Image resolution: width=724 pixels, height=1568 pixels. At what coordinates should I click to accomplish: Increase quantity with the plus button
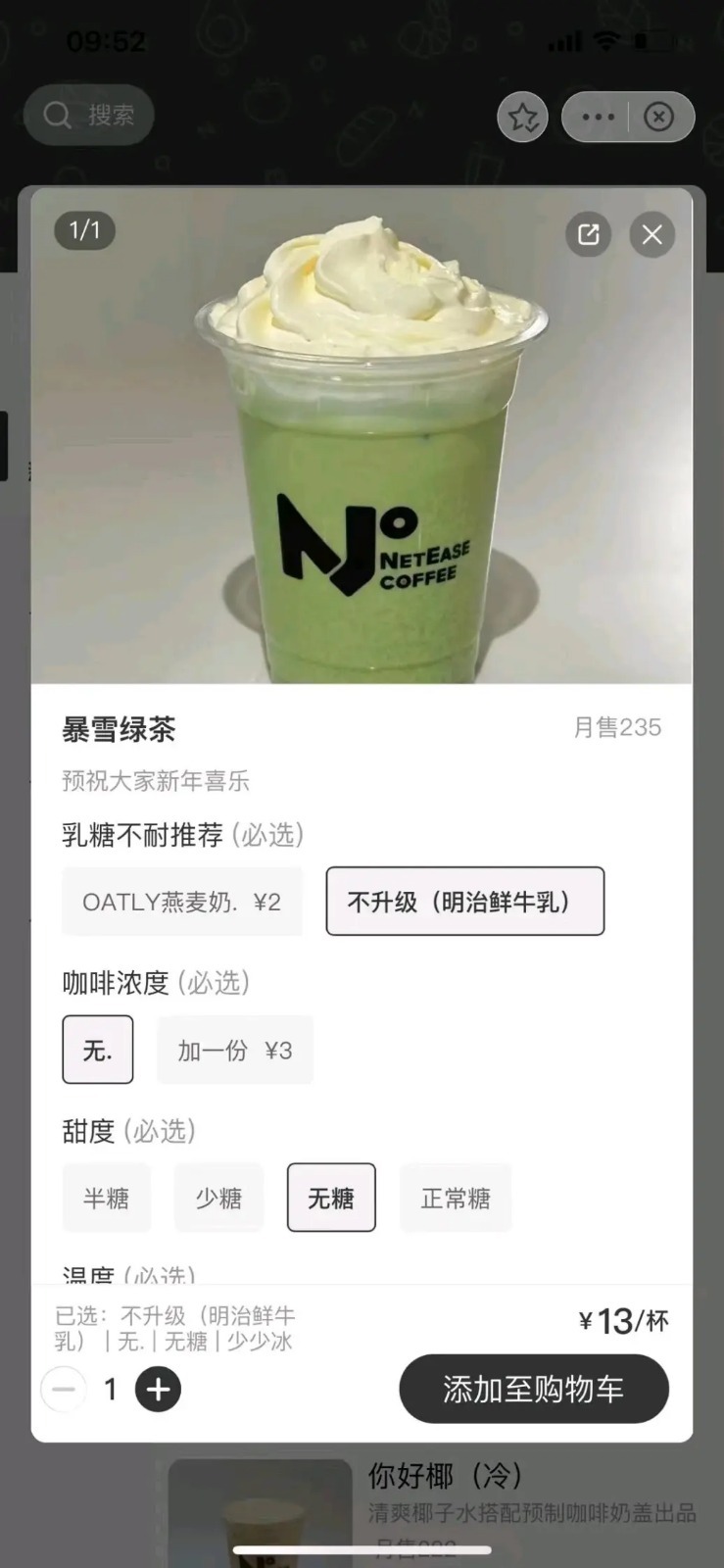point(158,1389)
